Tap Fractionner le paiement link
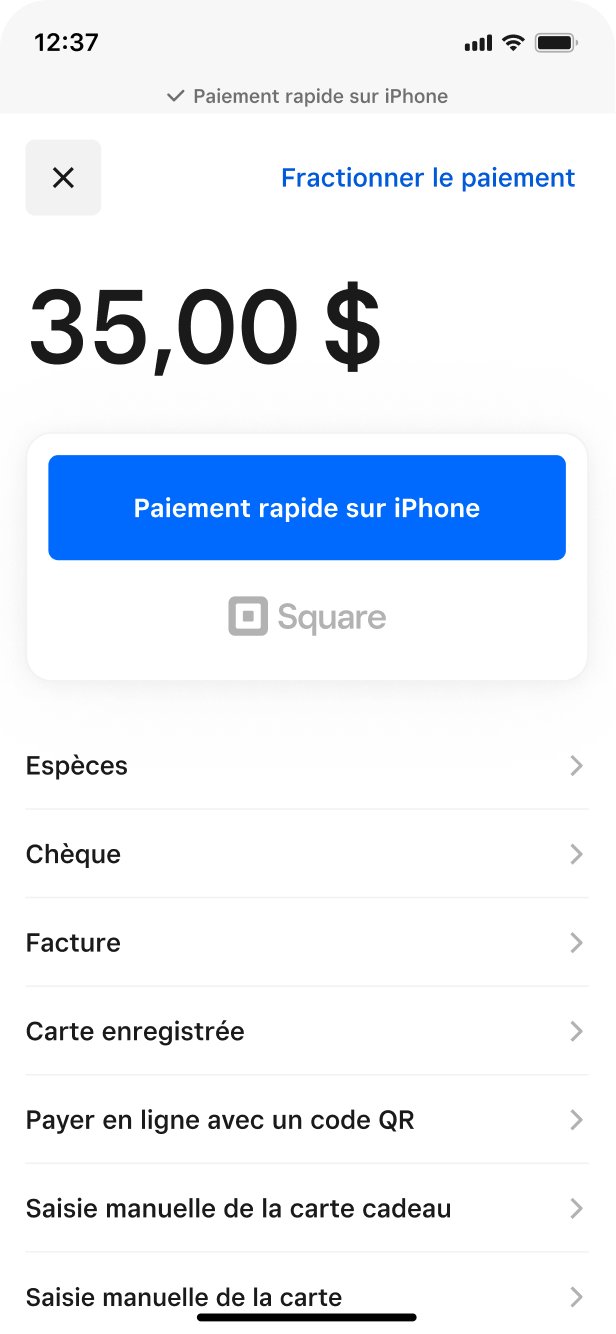Screen dimensions: 616x1334 (427, 178)
